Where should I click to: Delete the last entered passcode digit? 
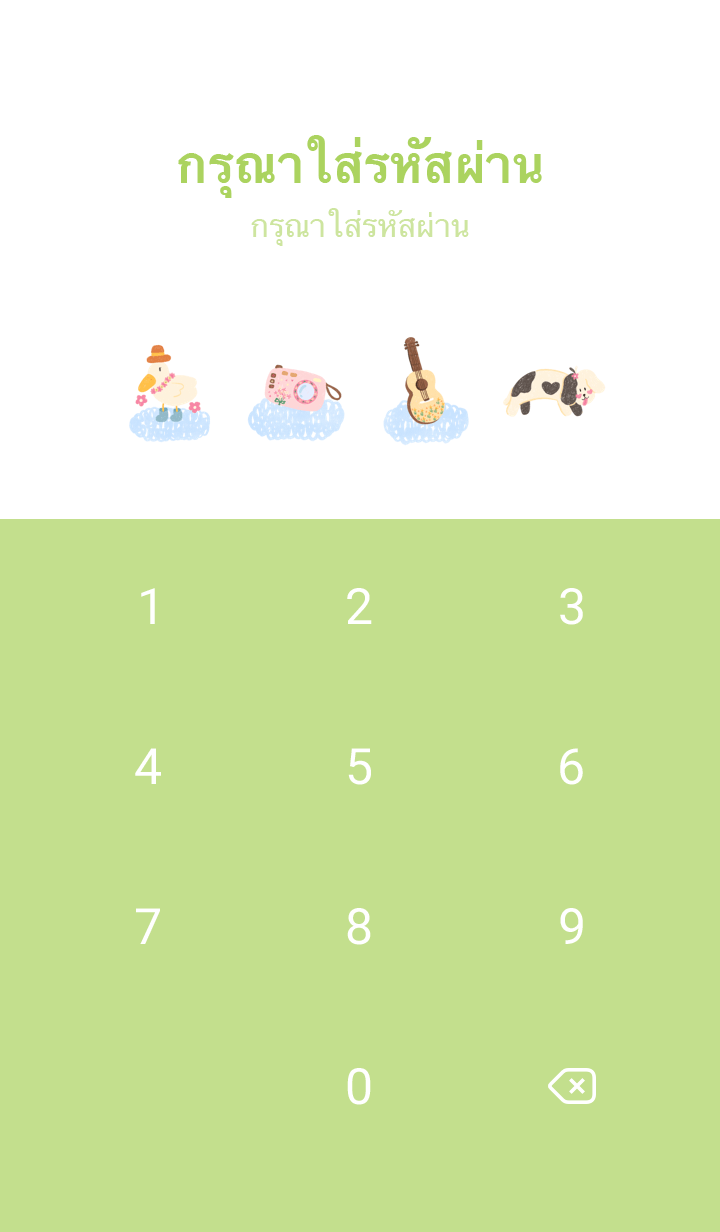[572, 1086]
